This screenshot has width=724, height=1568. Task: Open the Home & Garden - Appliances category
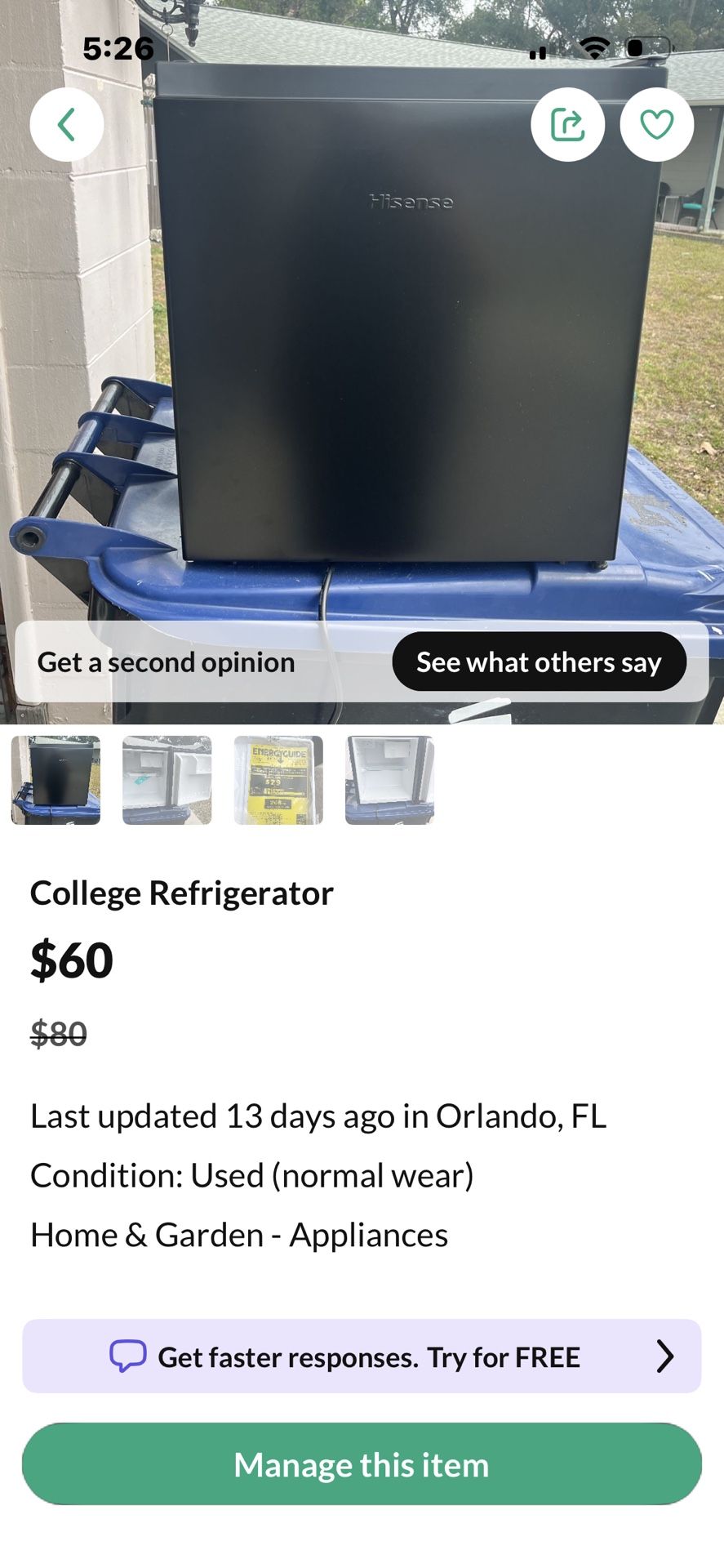click(238, 1235)
